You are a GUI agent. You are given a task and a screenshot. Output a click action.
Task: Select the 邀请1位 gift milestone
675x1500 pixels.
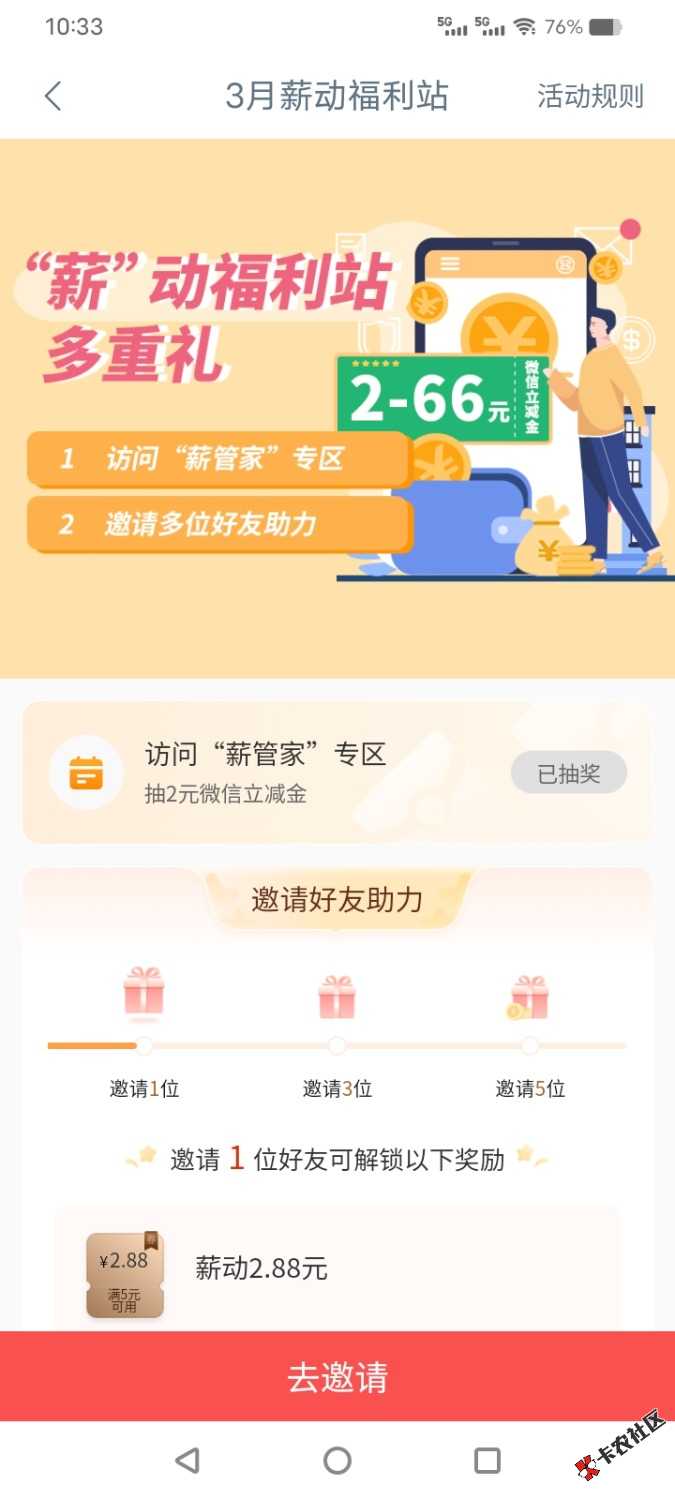144,996
